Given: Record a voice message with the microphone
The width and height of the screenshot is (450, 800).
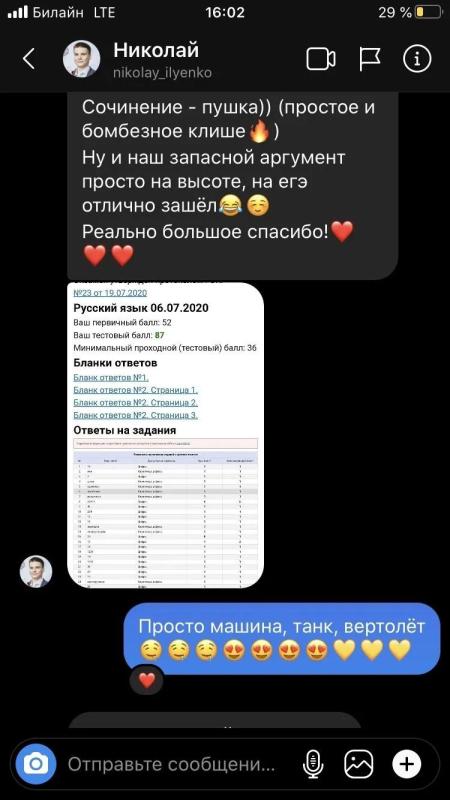Looking at the screenshot, I should pyautogui.click(x=313, y=764).
